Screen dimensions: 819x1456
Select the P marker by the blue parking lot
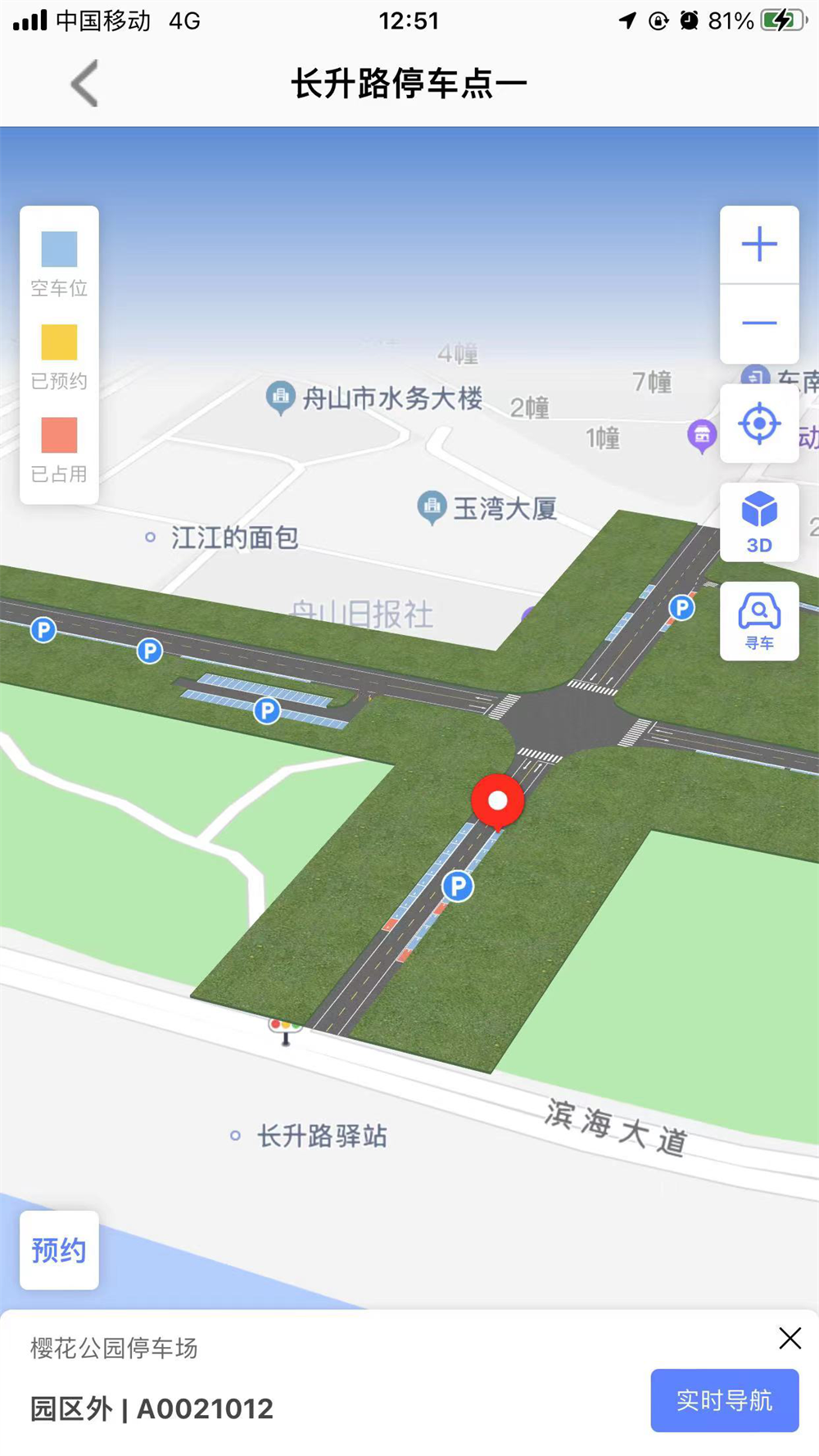[x=266, y=710]
